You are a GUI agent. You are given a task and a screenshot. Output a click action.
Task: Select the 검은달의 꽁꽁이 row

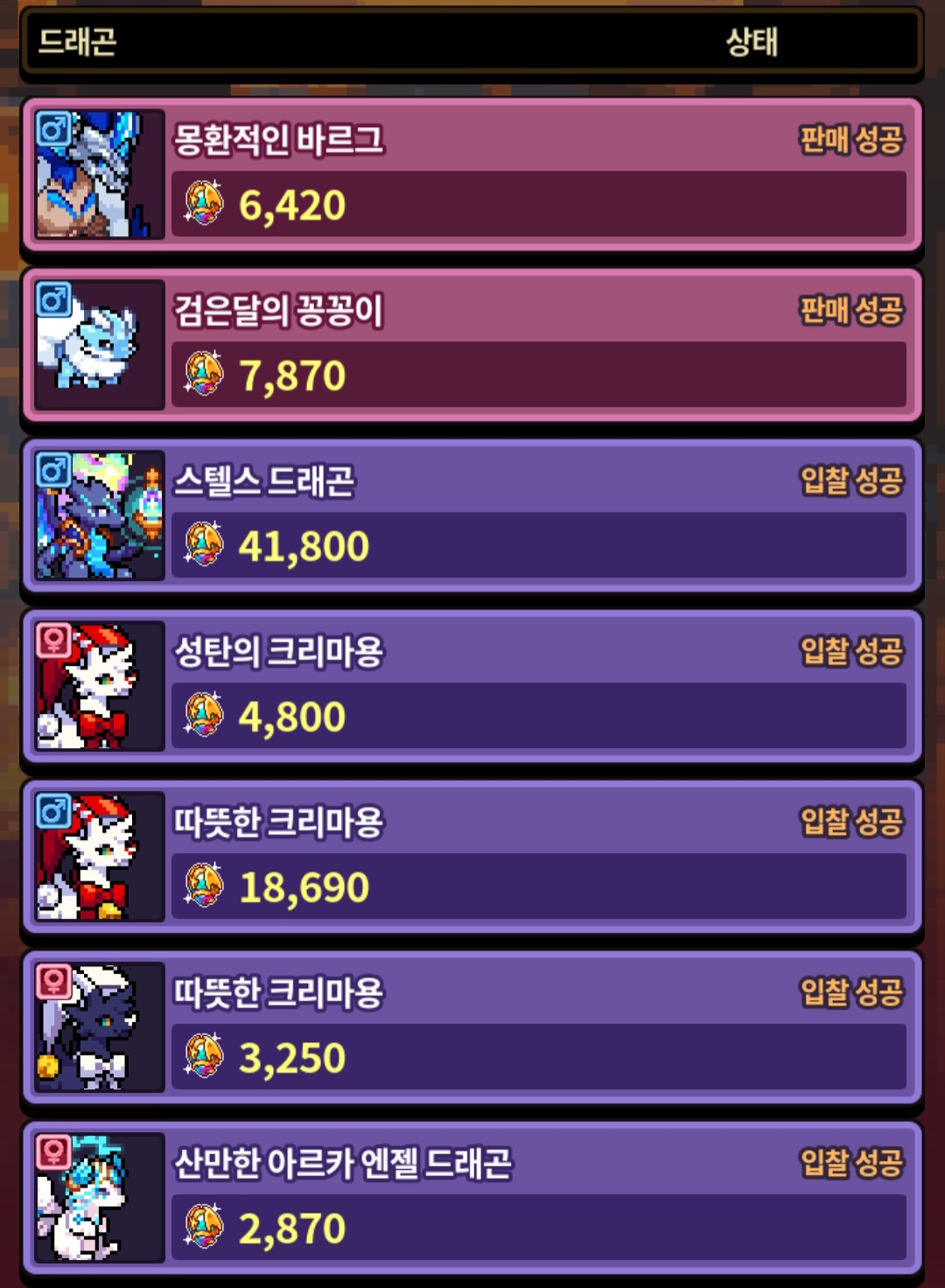click(472, 345)
